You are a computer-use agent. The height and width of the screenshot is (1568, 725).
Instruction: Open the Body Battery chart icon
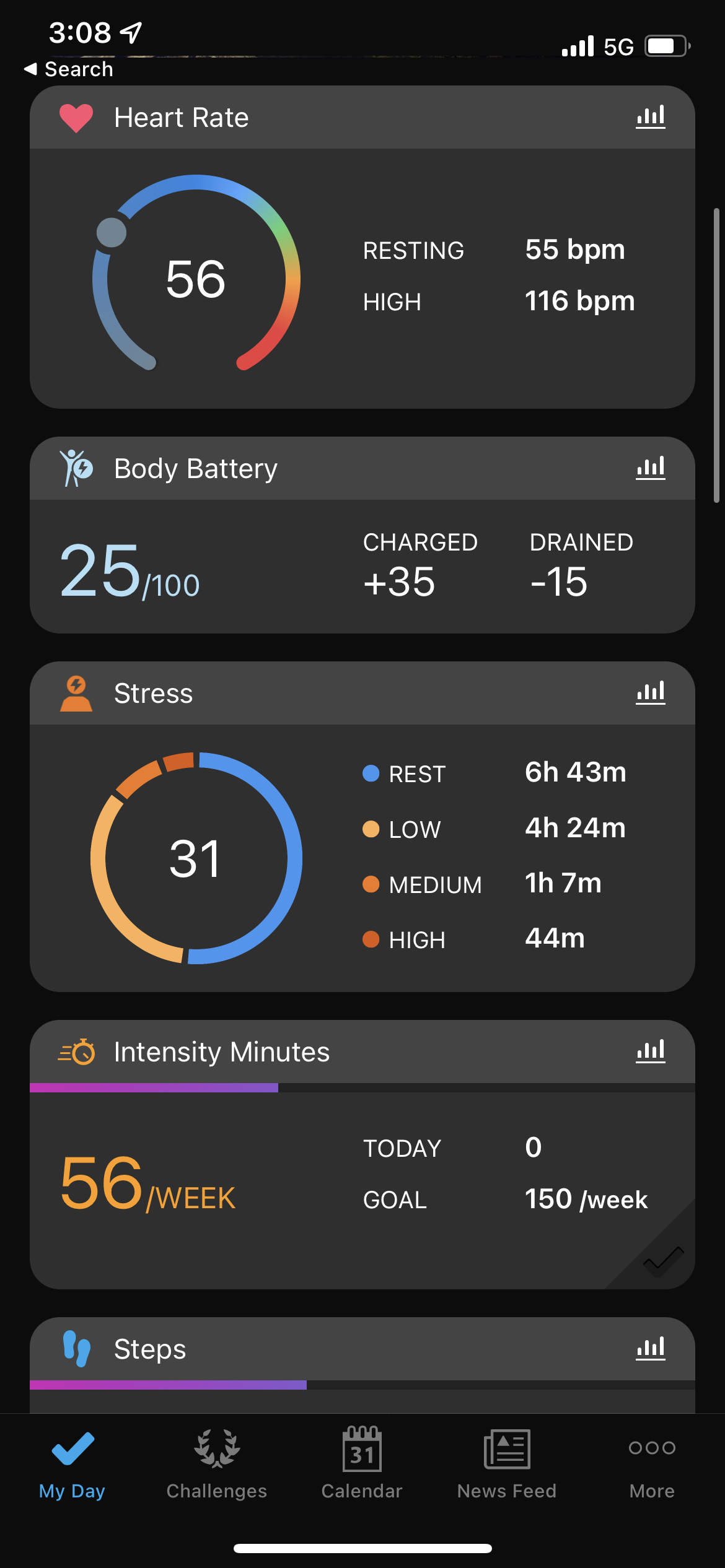pyautogui.click(x=651, y=468)
